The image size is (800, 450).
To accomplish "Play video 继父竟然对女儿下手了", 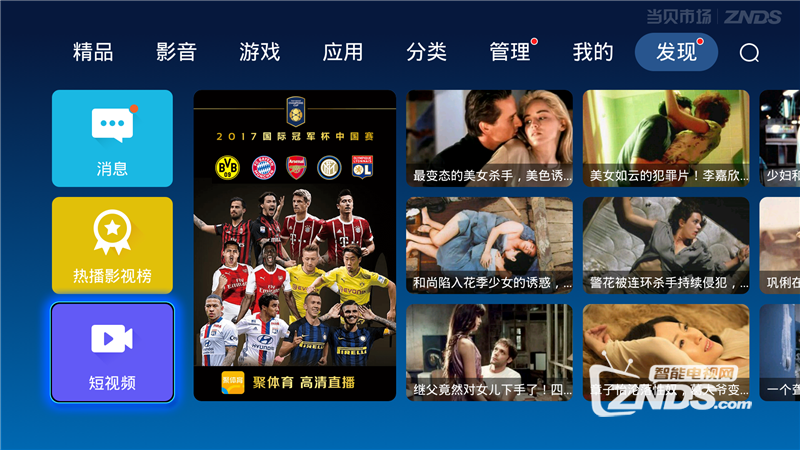I will pos(489,352).
